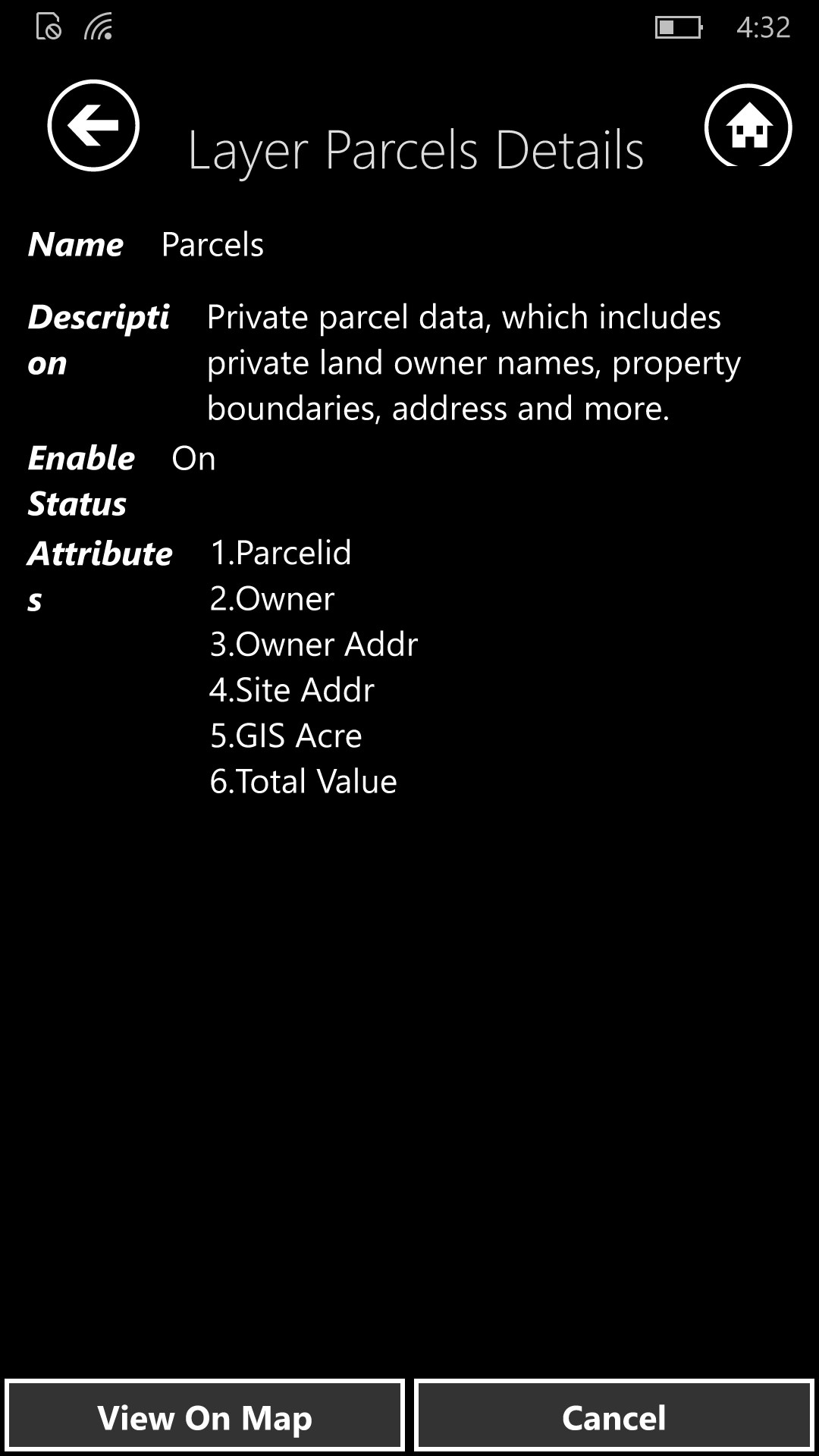
Task: Go back using the arrow icon
Action: point(93,125)
